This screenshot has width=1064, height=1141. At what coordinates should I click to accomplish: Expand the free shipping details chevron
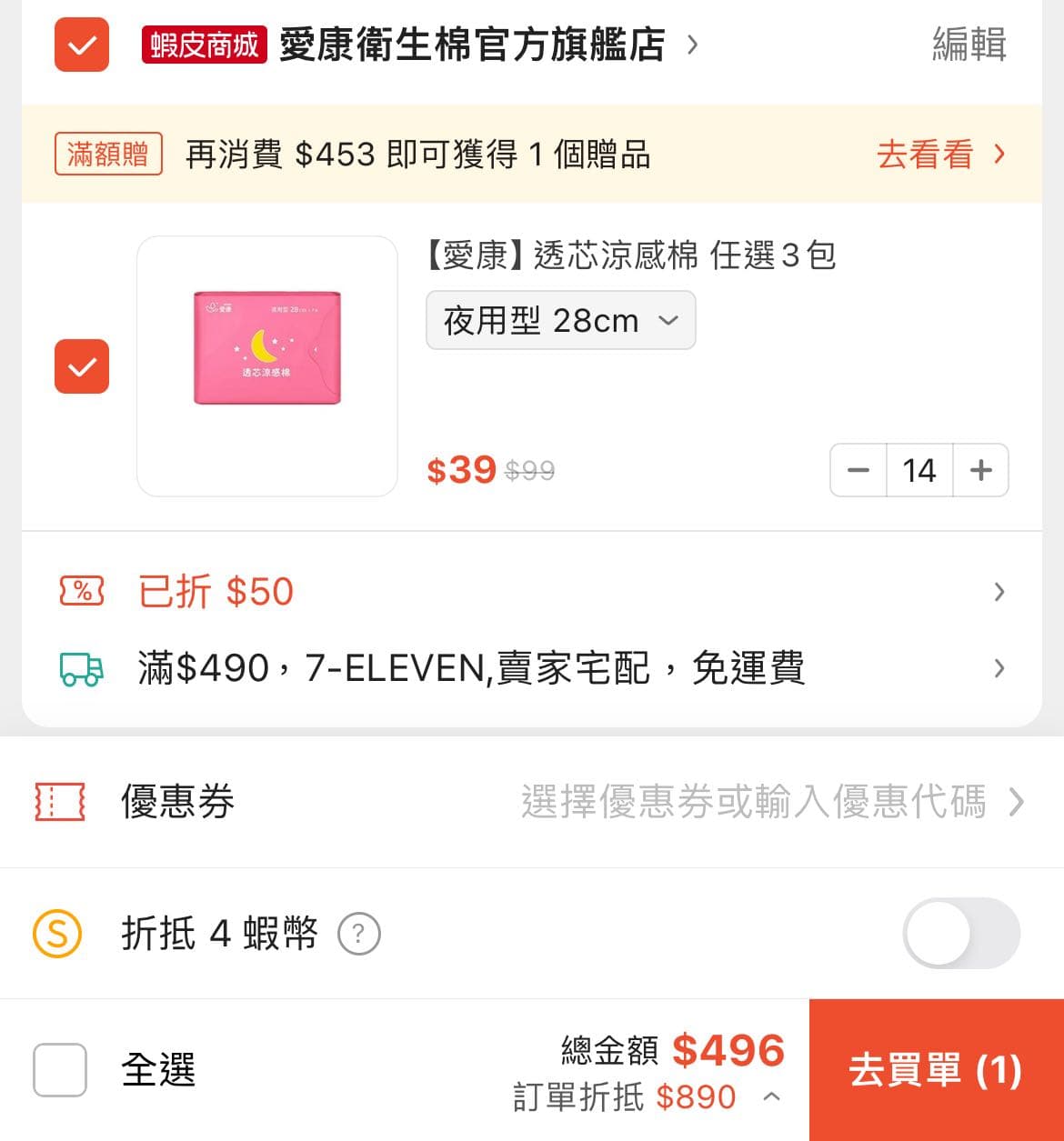(998, 668)
